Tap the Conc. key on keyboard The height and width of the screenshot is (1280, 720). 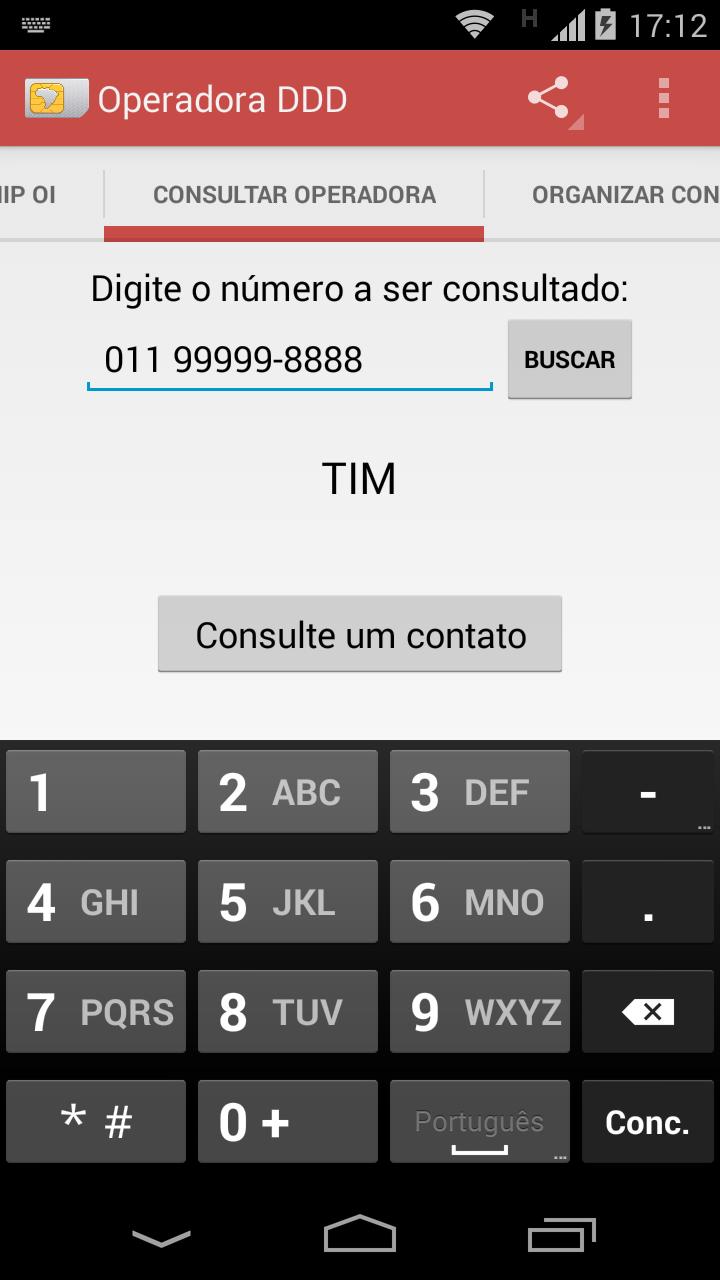pos(648,1122)
